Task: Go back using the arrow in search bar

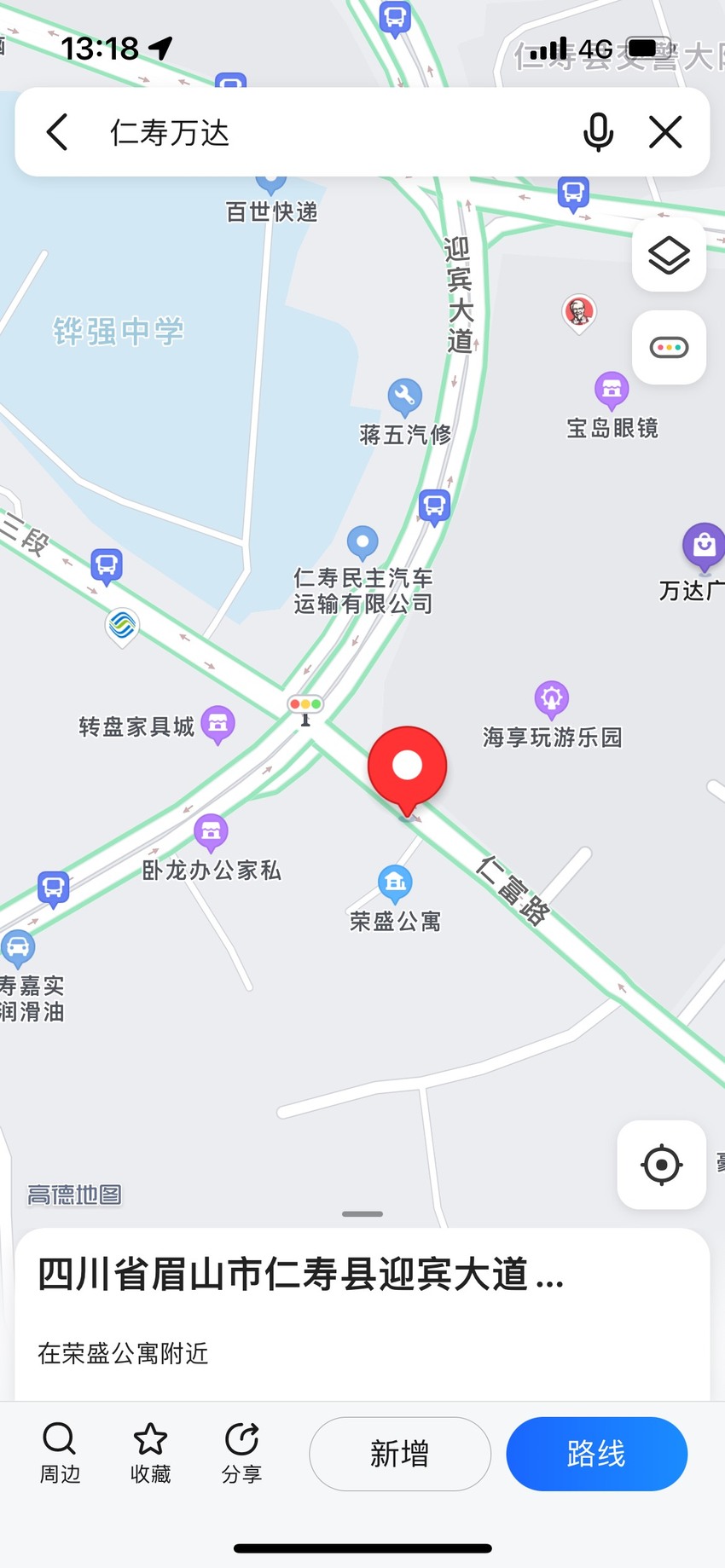Action: [x=57, y=132]
